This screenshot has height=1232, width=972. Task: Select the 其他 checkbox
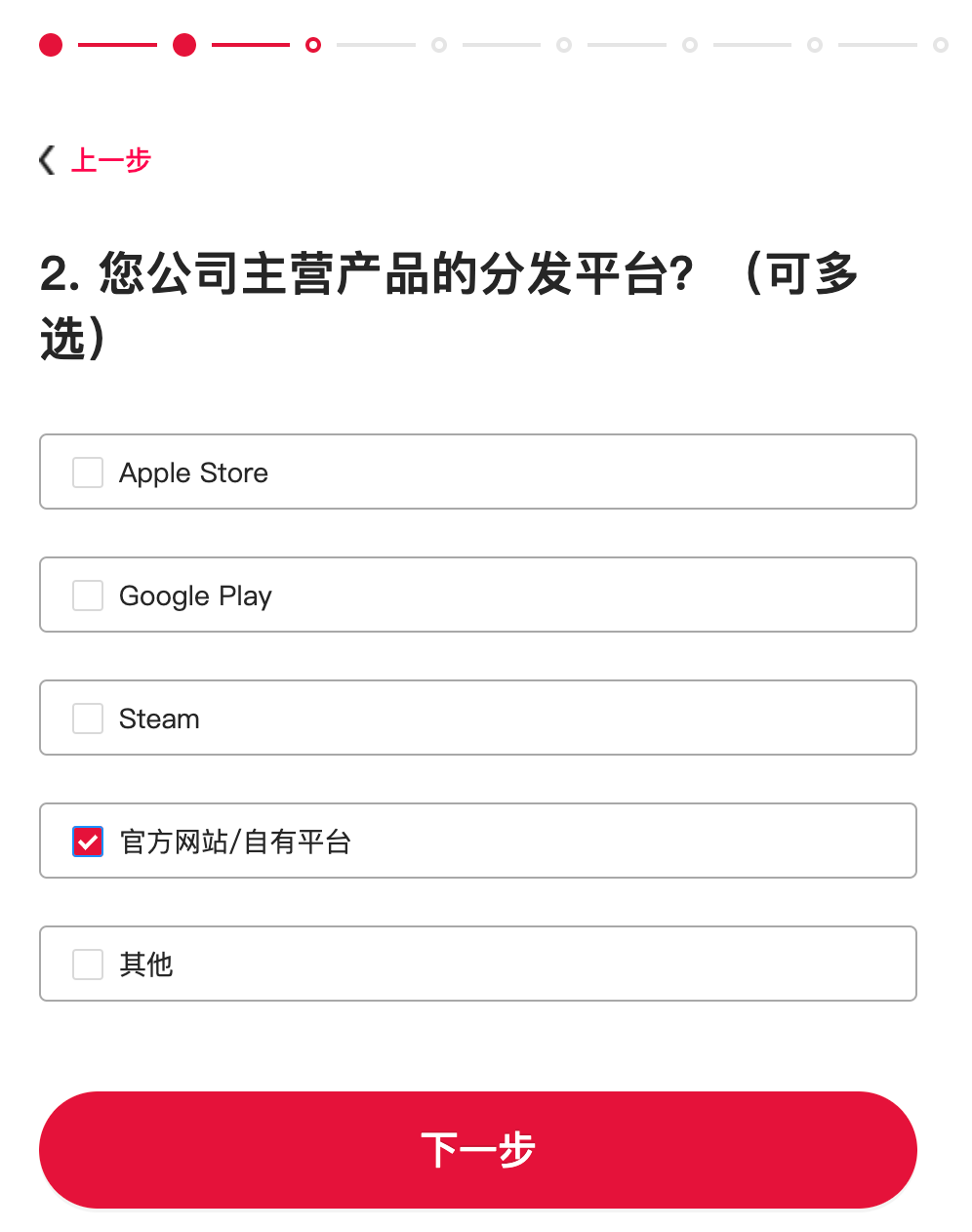click(88, 965)
